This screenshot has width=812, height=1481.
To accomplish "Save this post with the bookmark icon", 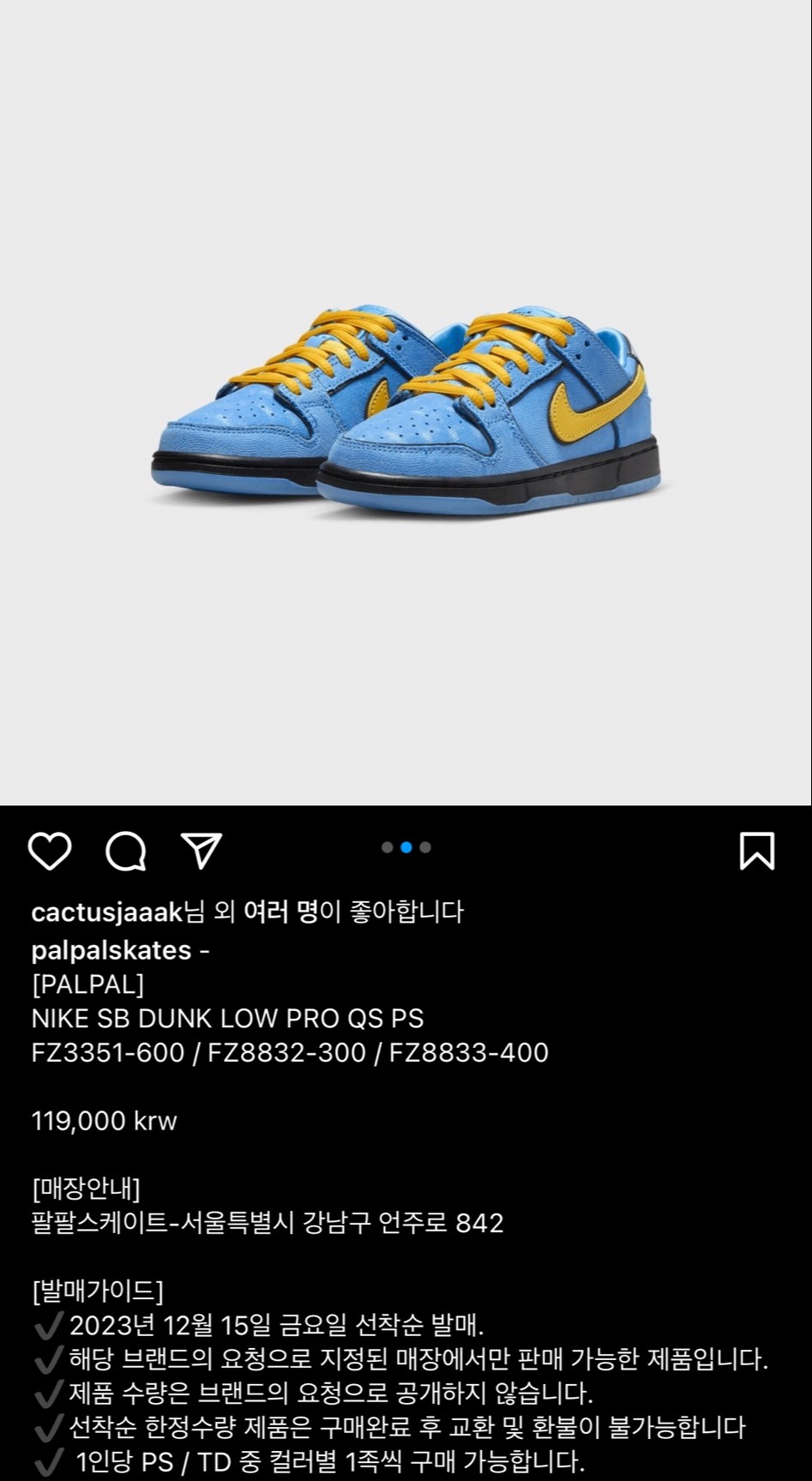I will 757,851.
